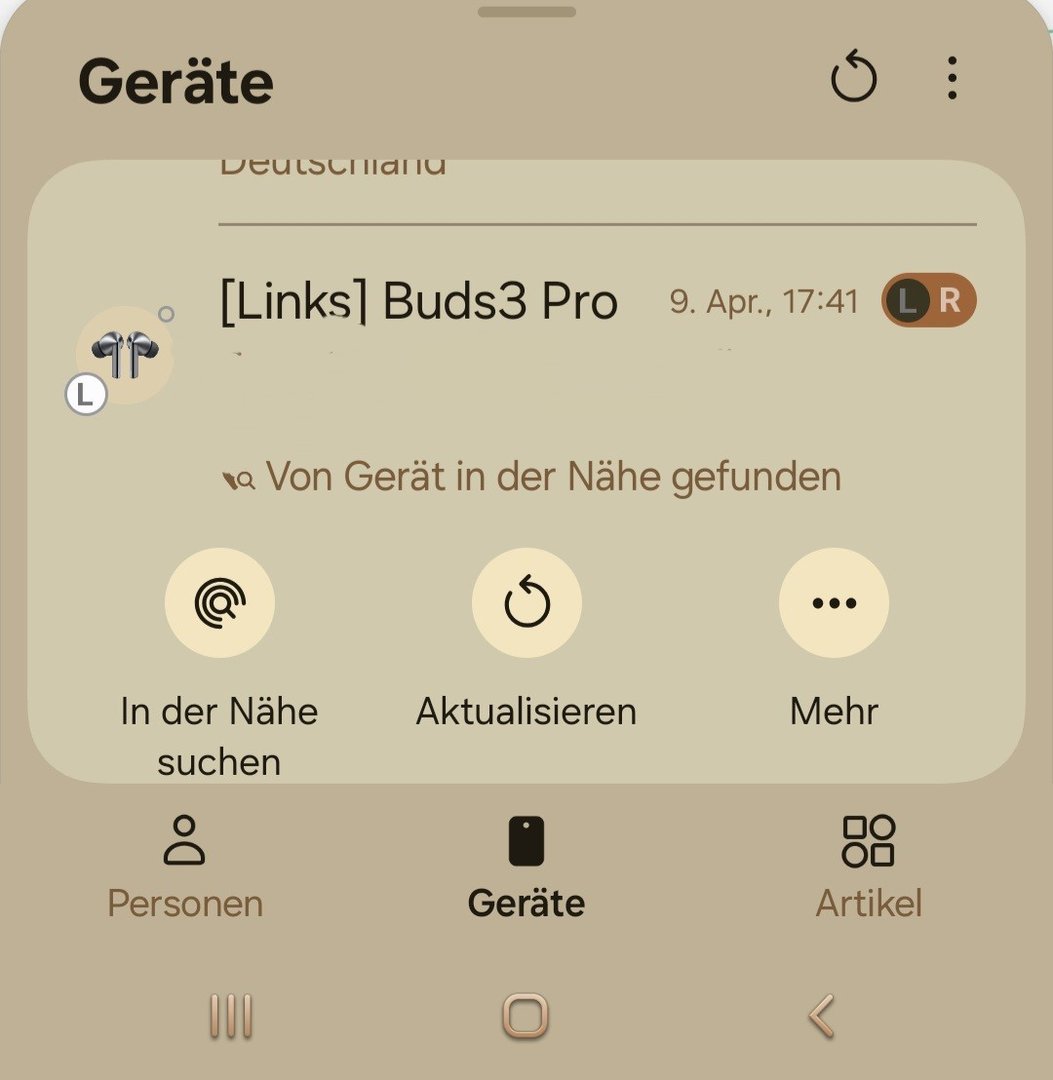Open the three-dot overflow menu
Viewport: 1053px width, 1080px height.
pos(951,79)
